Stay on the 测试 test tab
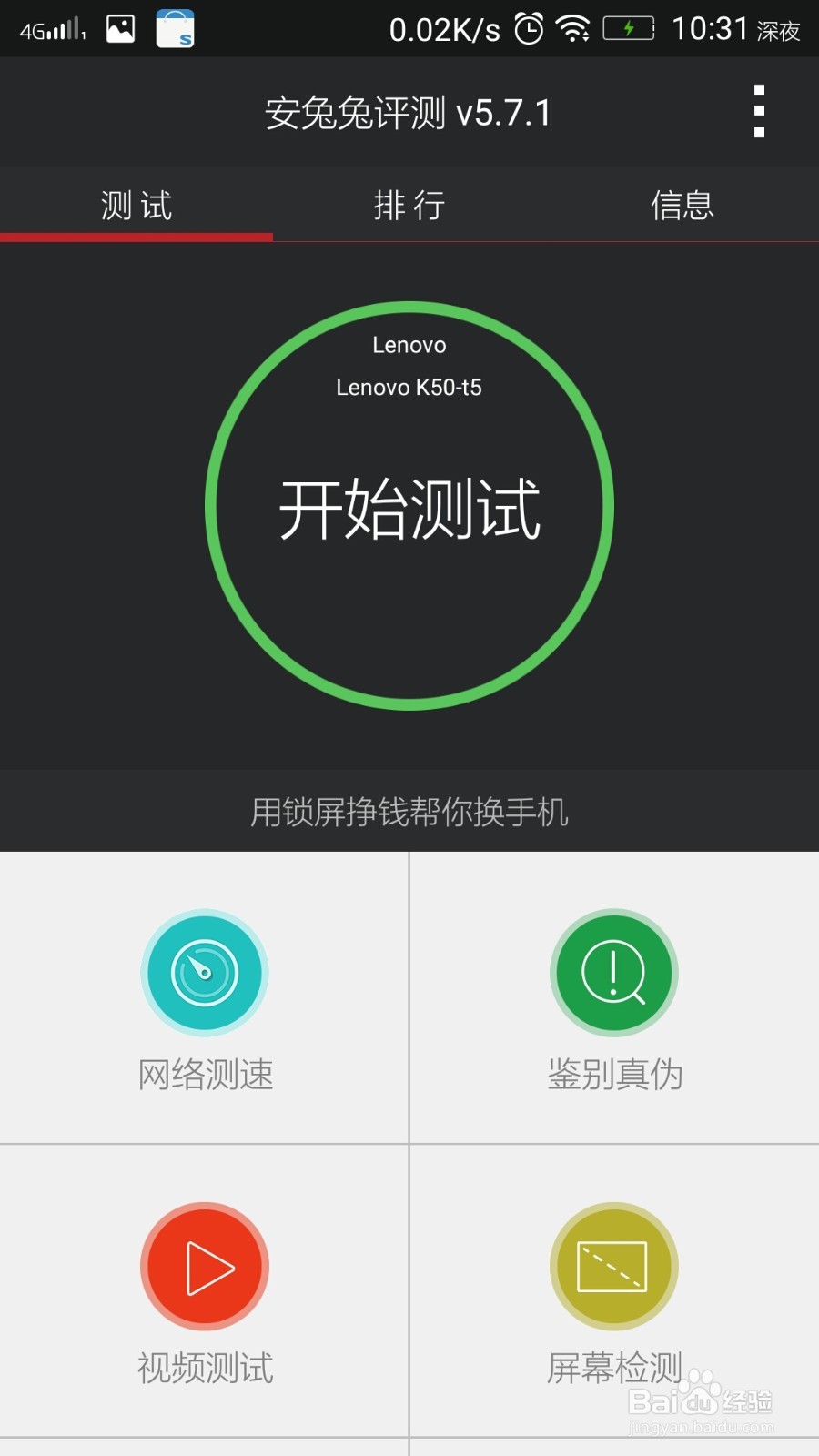Screen dimensions: 819x1456 pos(136,205)
